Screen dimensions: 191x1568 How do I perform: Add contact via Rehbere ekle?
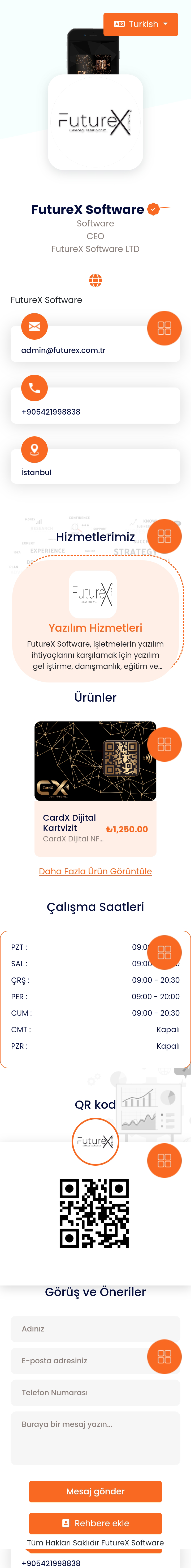(95, 1523)
